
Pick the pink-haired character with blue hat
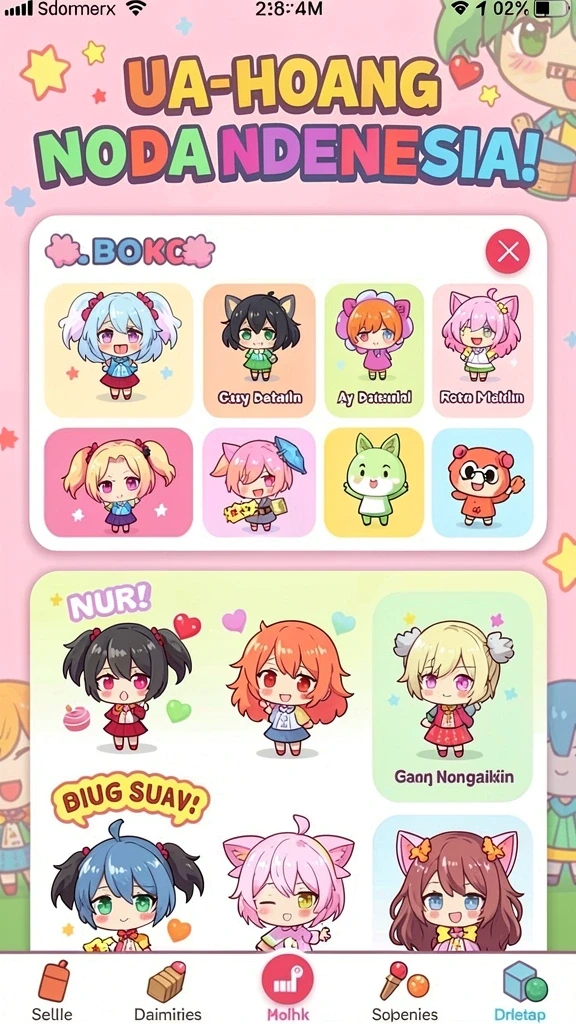[259, 482]
